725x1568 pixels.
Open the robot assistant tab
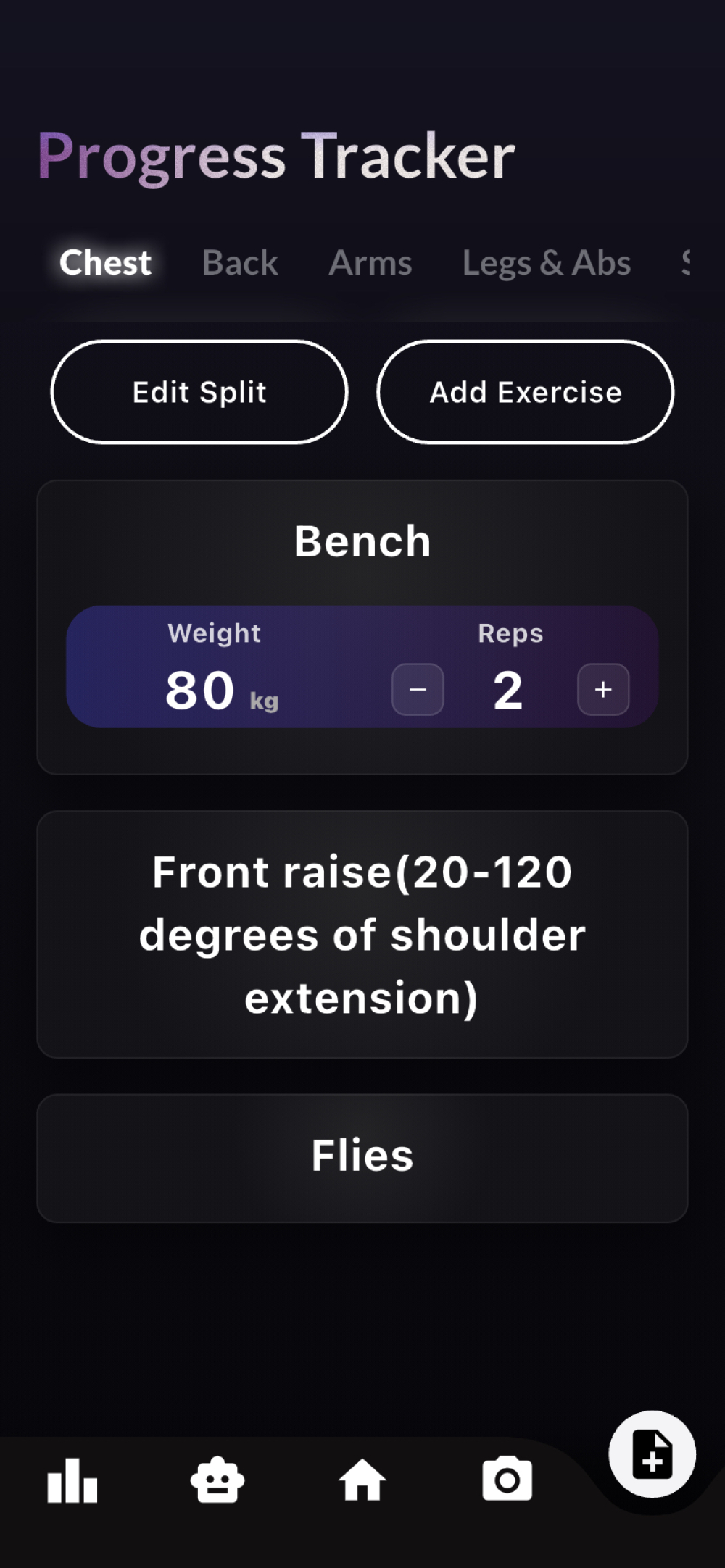coord(217,1480)
